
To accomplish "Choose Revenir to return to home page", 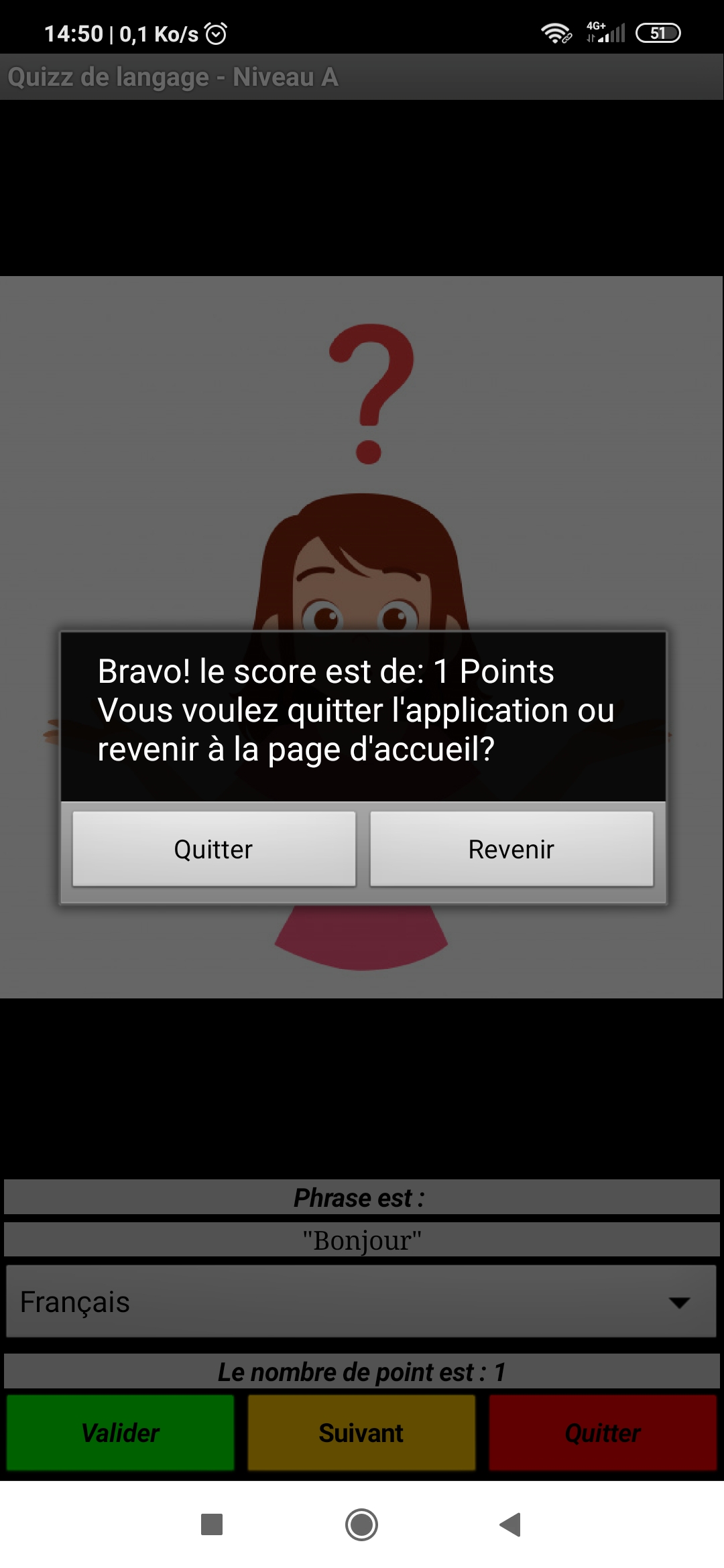I will coord(511,849).
